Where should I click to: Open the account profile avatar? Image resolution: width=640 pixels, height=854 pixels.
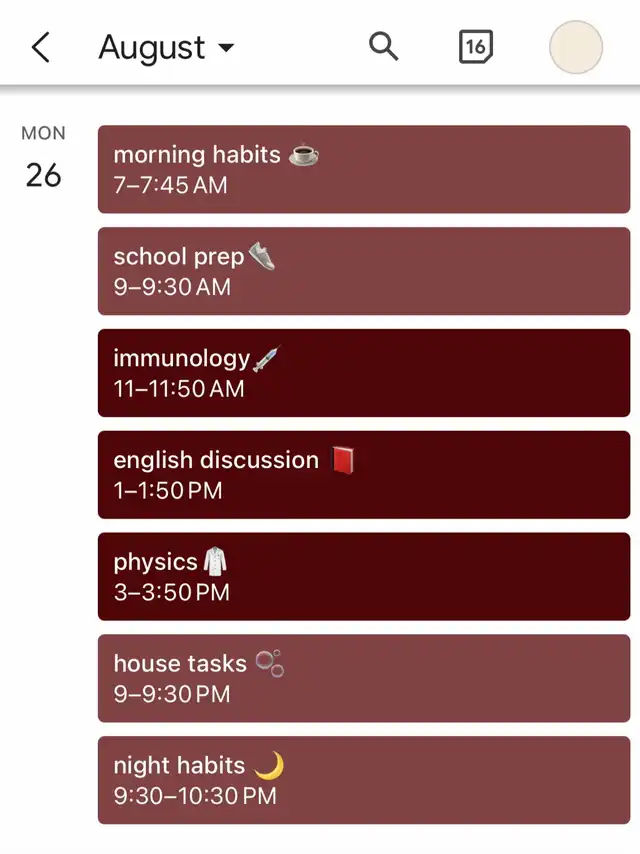tap(576, 47)
